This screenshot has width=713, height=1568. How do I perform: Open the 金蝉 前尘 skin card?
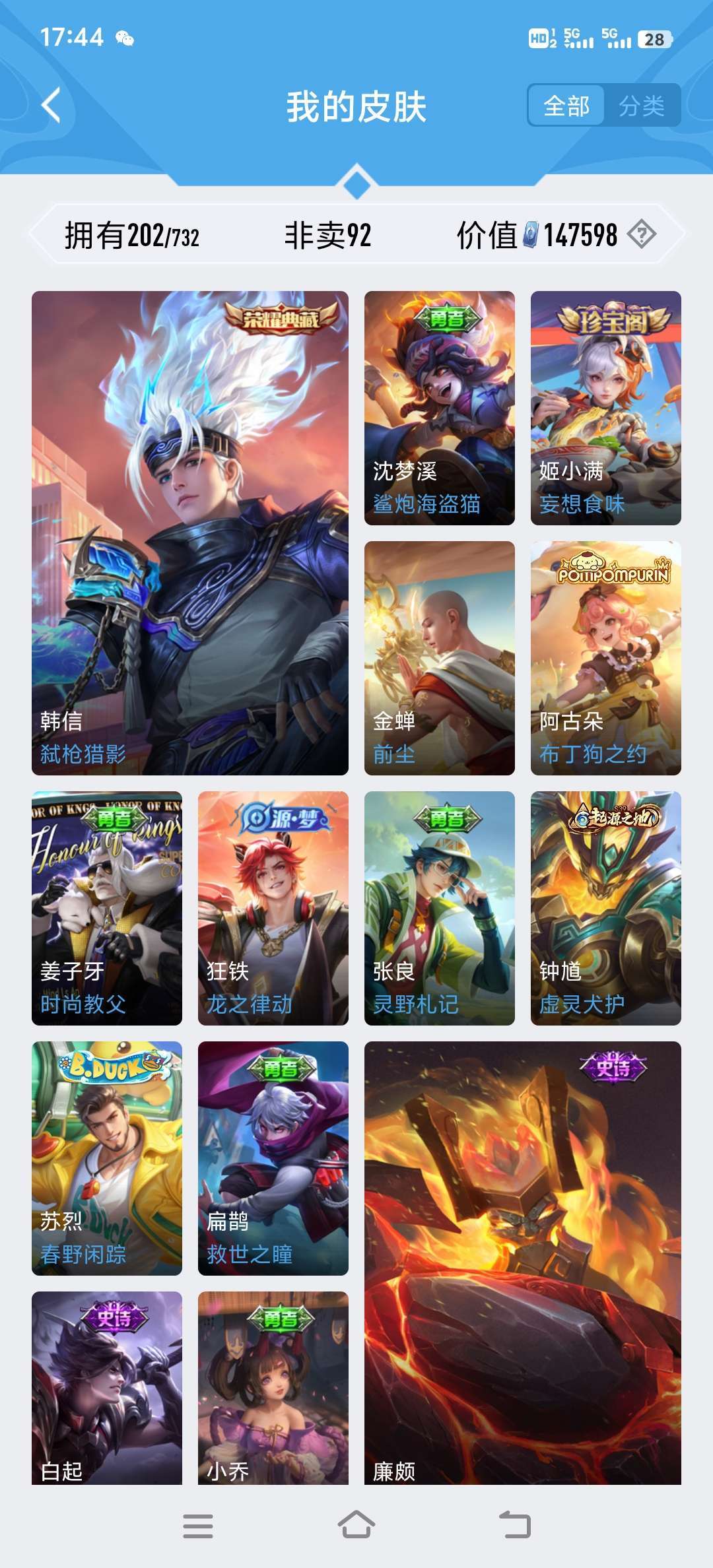point(440,658)
